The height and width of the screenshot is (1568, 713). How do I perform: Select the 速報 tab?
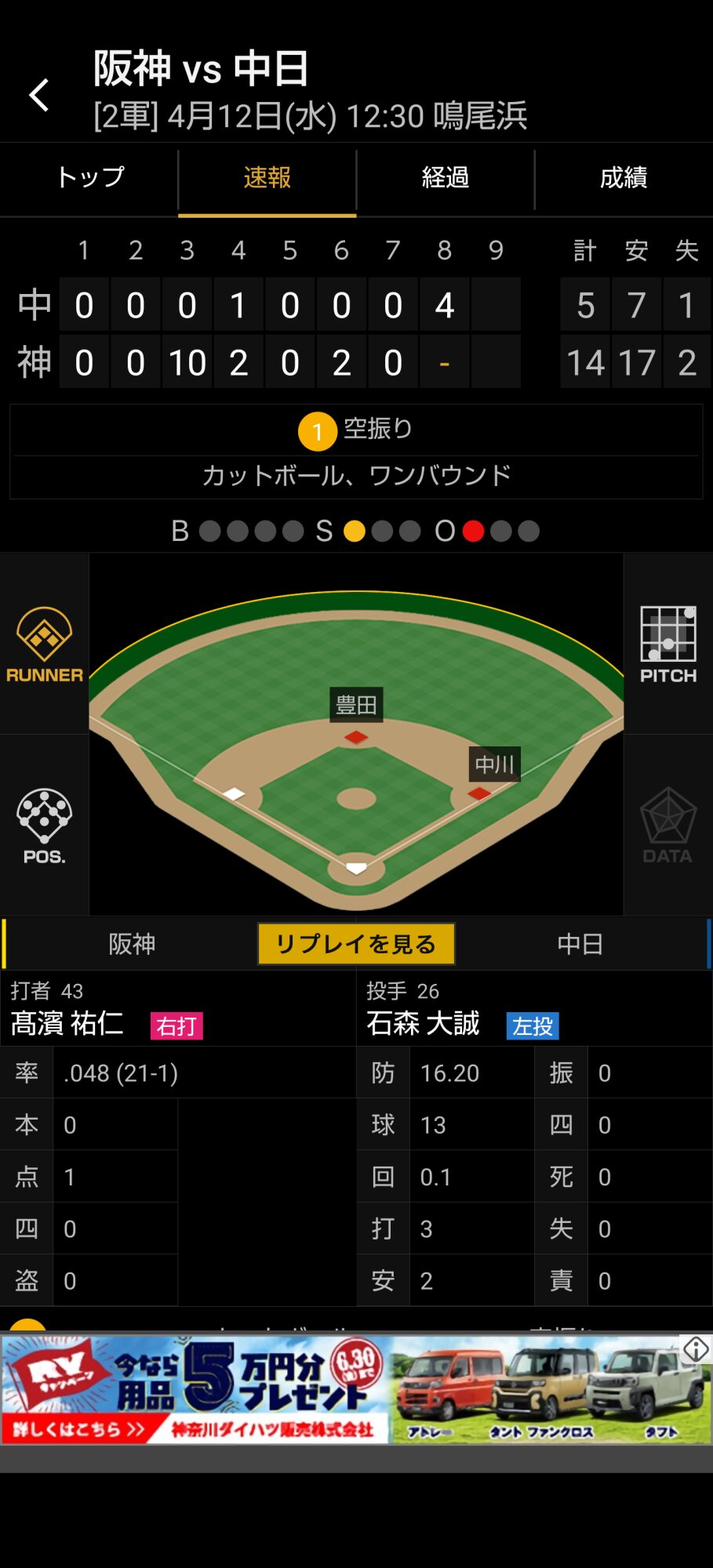pyautogui.click(x=267, y=178)
